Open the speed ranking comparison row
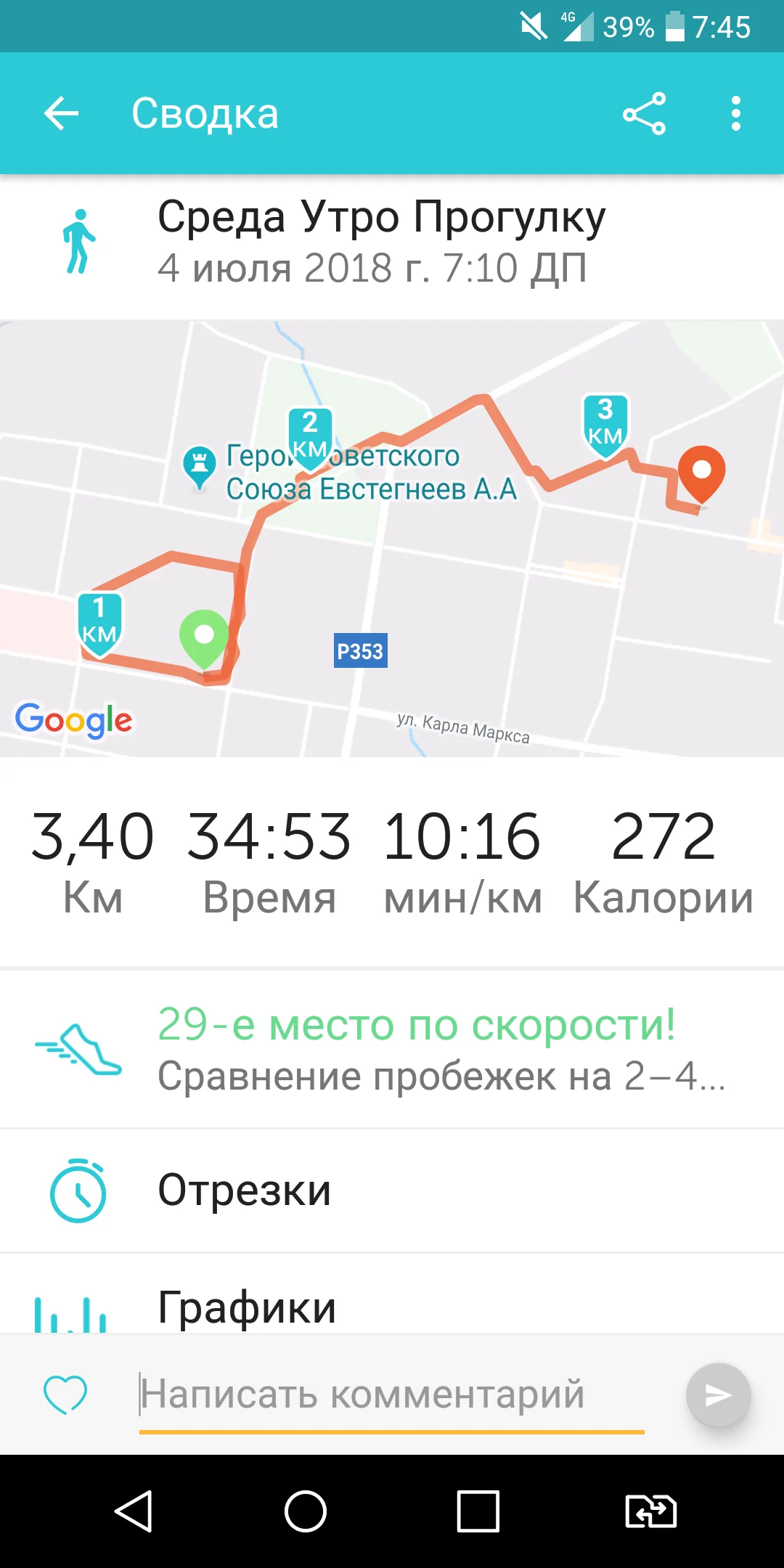This screenshot has width=784, height=1568. click(x=392, y=1049)
